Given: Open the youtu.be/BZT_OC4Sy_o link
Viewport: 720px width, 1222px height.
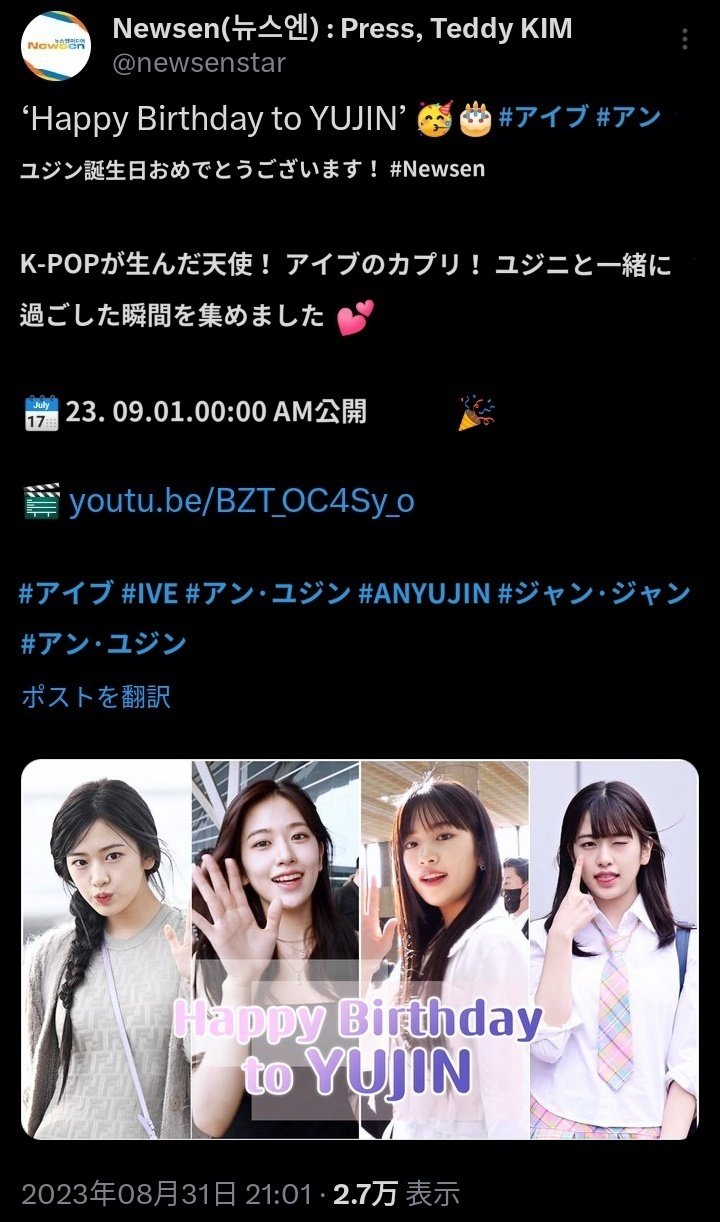Looking at the screenshot, I should pos(241,500).
